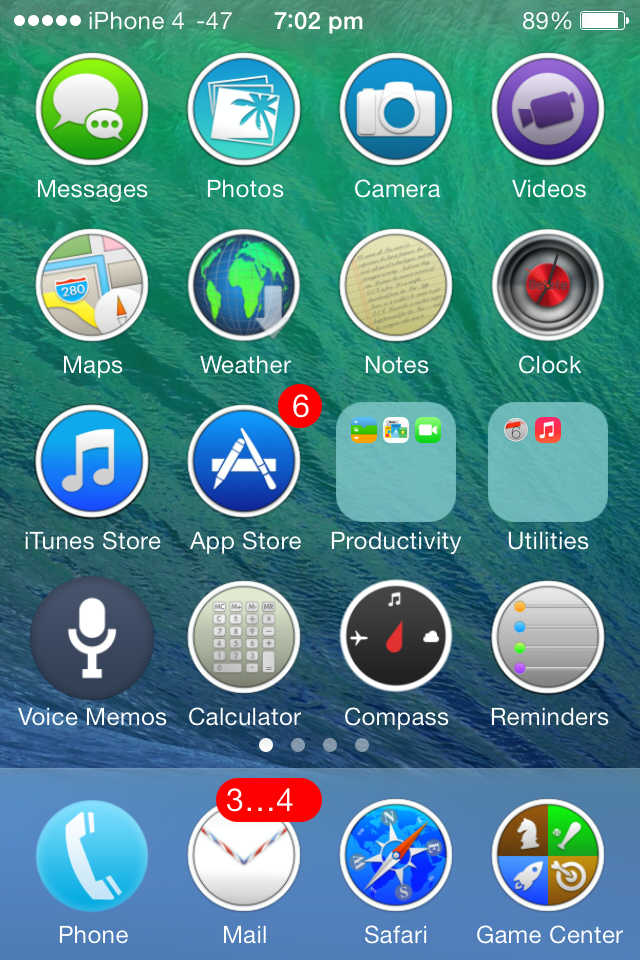Image resolution: width=640 pixels, height=960 pixels.
Task: Open the Notes app
Action: (x=396, y=286)
